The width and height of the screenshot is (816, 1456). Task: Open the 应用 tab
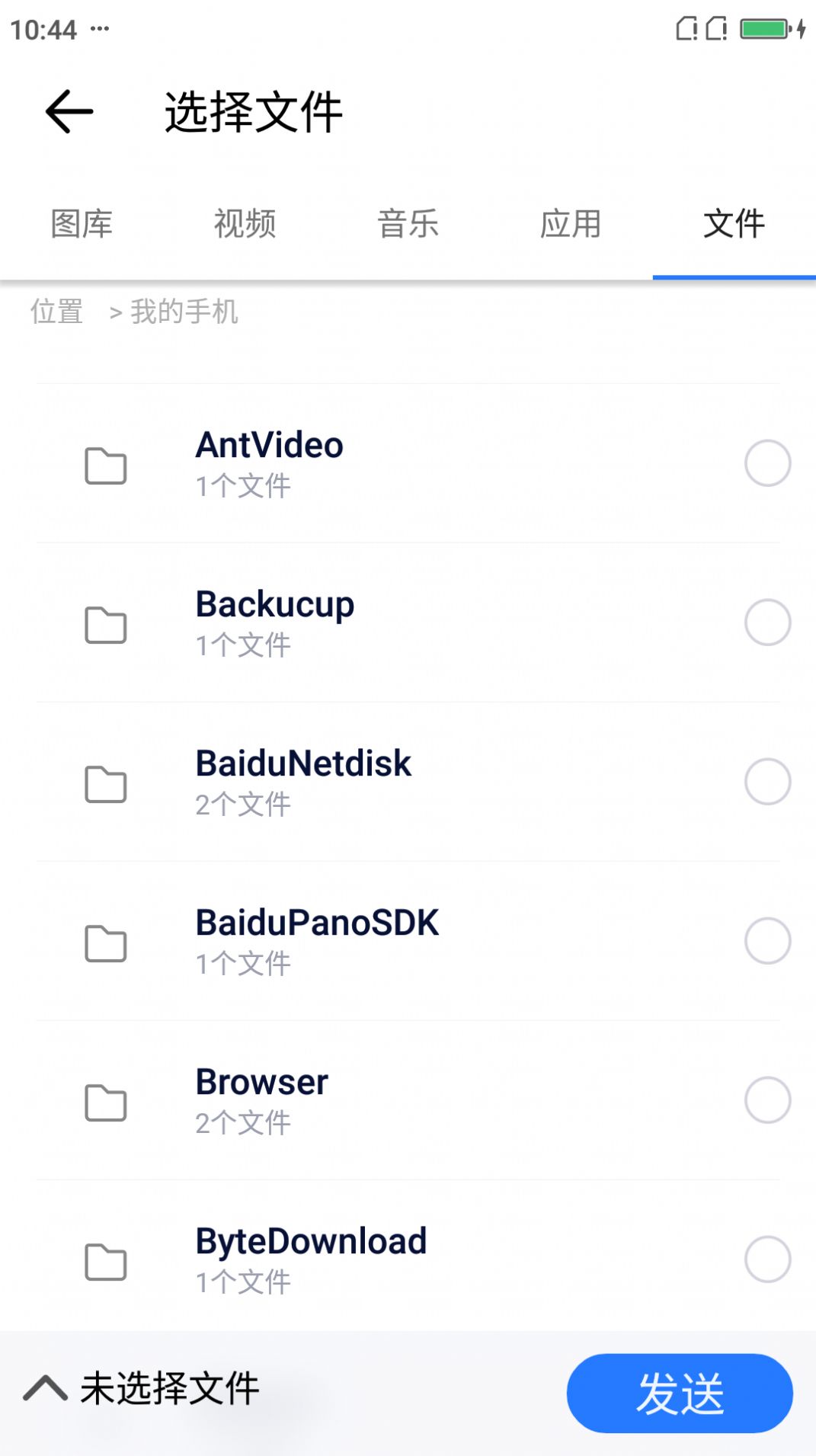[571, 224]
